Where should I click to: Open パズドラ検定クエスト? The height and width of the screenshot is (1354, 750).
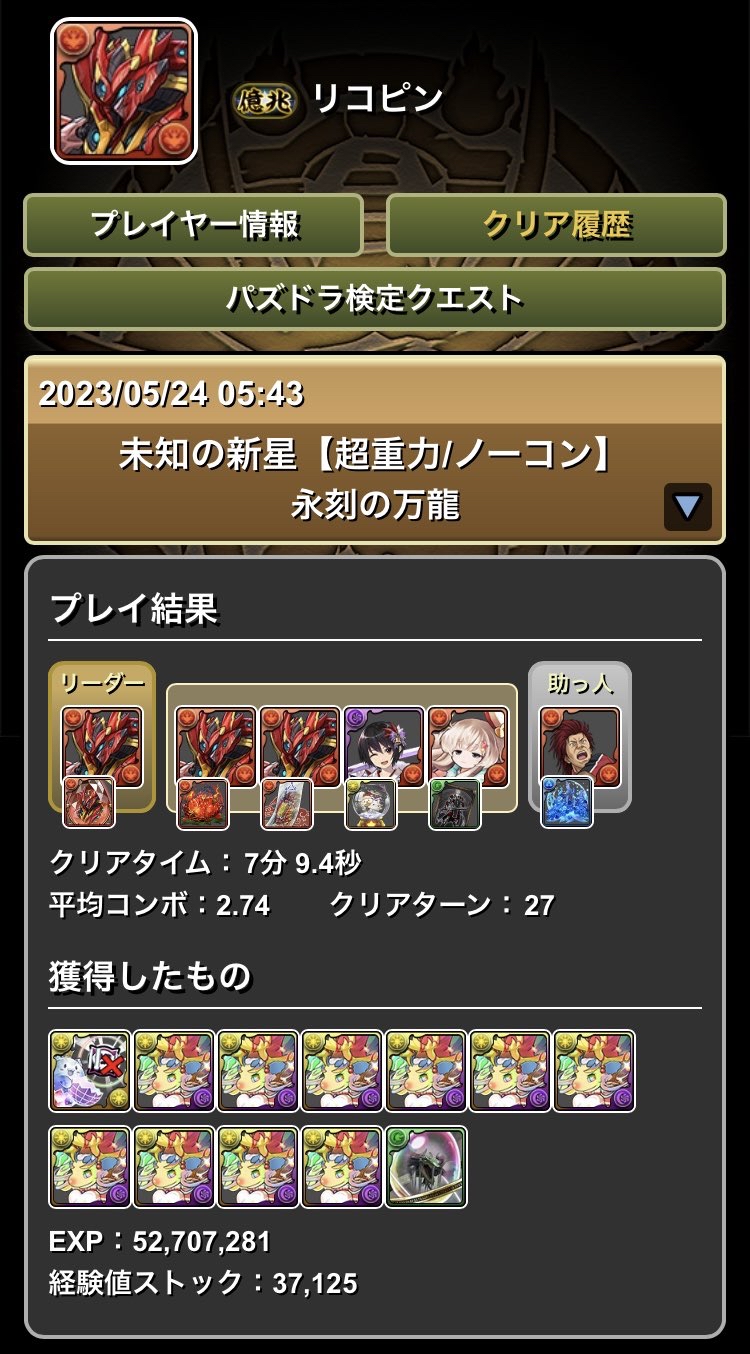[374, 298]
